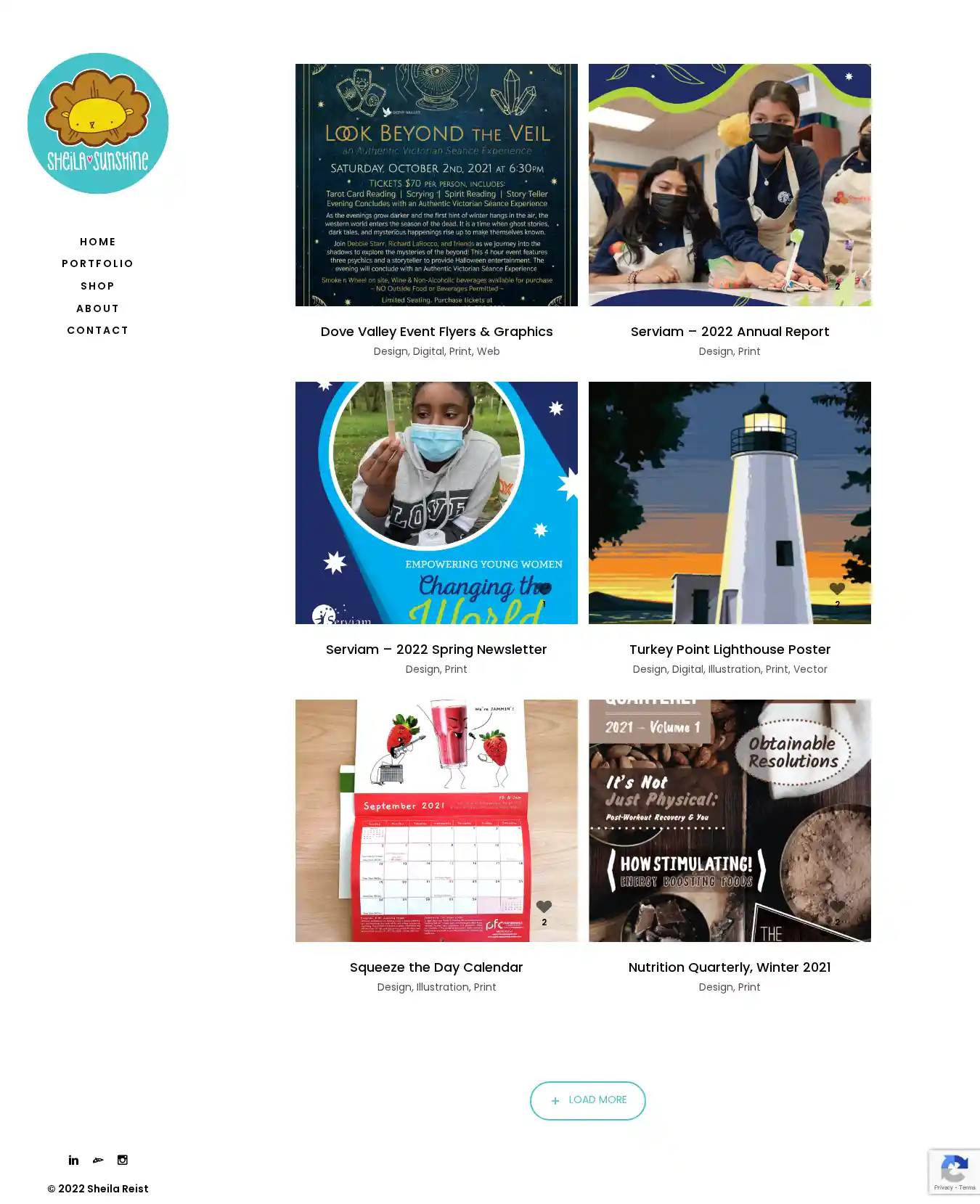This screenshot has width=980, height=1204.
Task: Open the DeviantArt profile icon
Action: tap(98, 1160)
